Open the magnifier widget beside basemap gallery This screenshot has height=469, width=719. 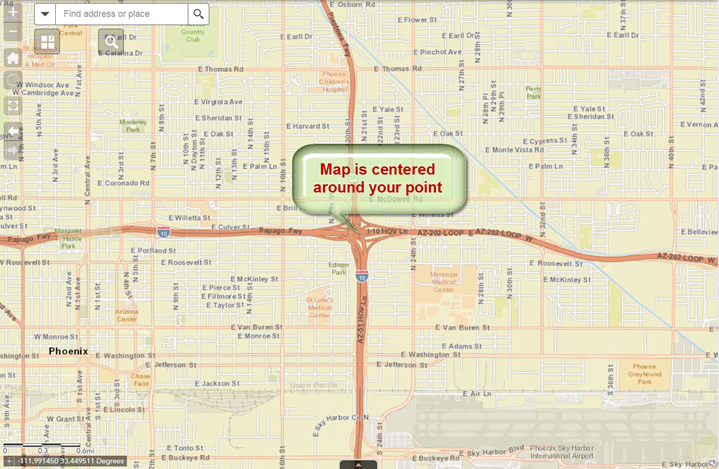112,42
